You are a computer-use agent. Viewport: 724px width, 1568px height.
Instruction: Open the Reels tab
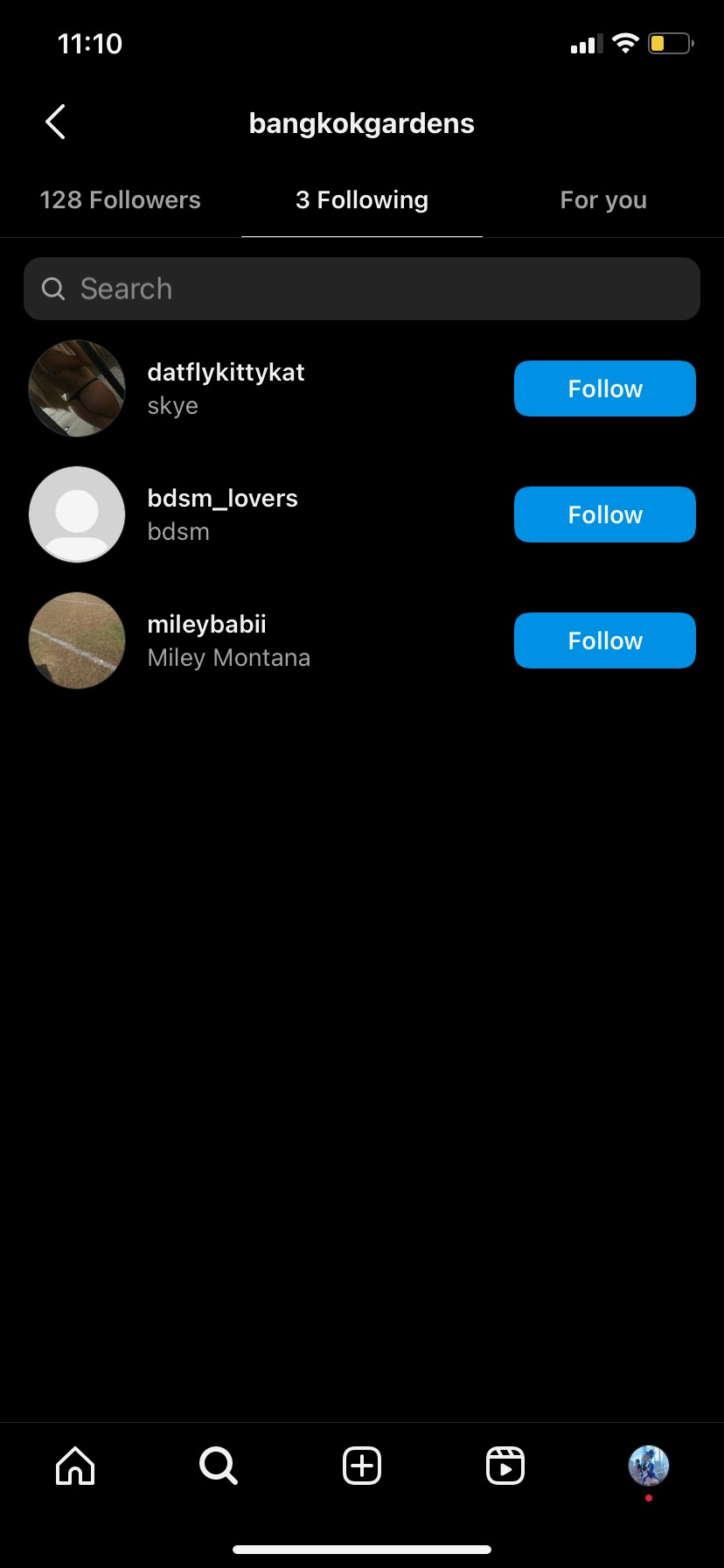[x=505, y=1465]
